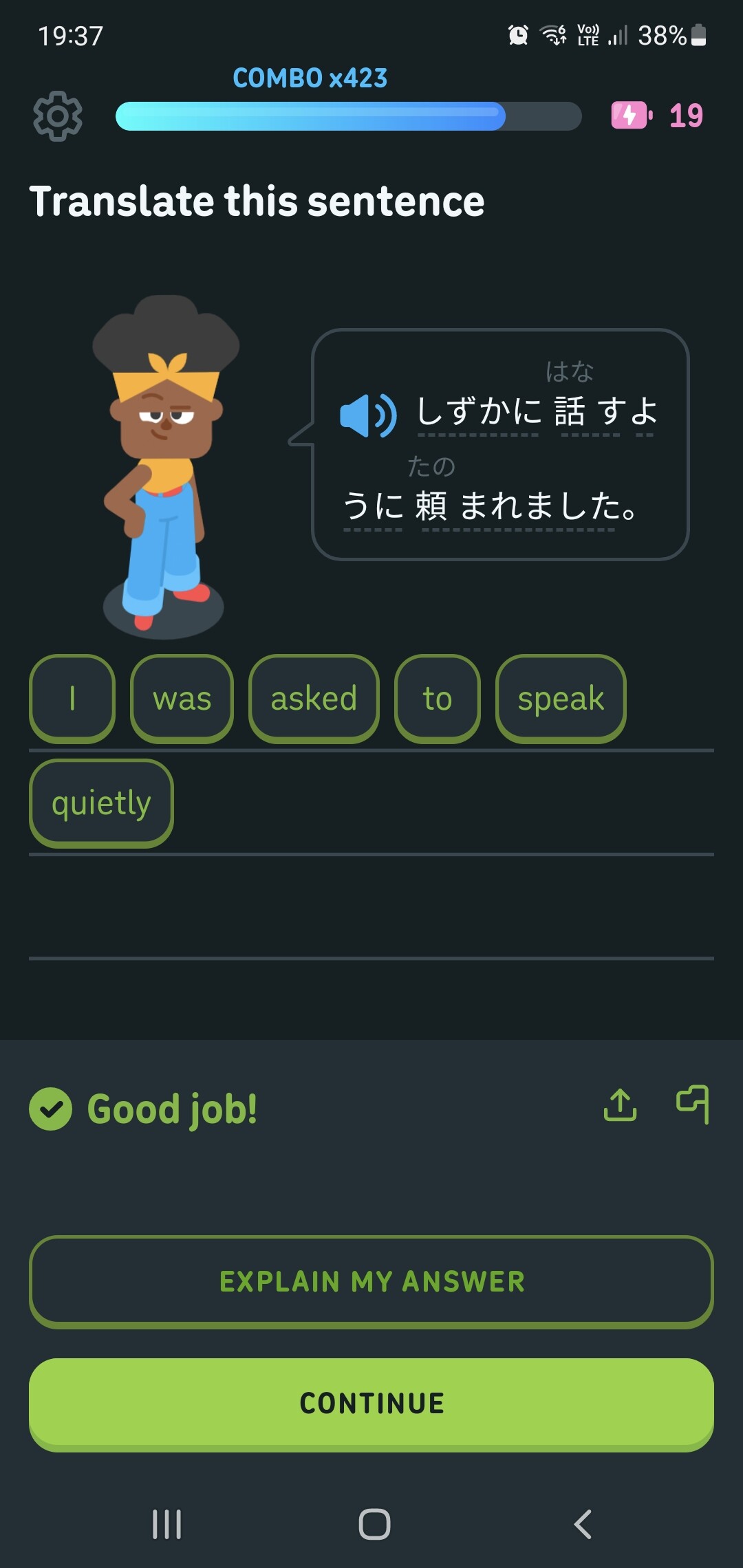Play the Japanese sentence audio
Screen dimensions: 743x1568
368,415
